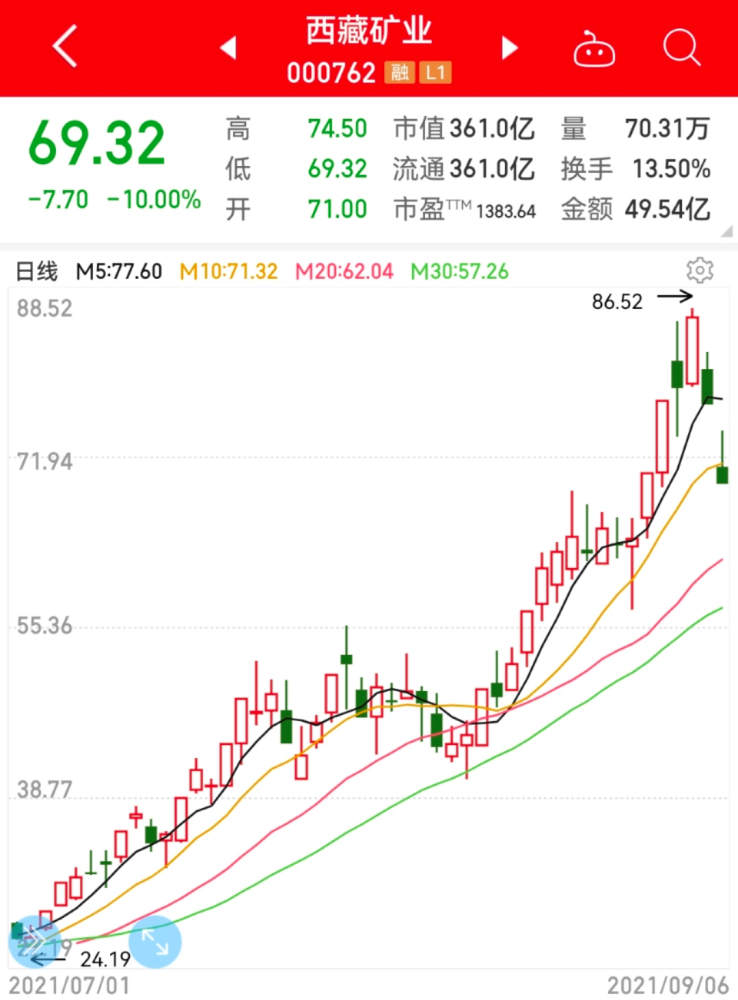738x1000 pixels.
Task: Open the 日线 period selector
Action: tap(37, 271)
